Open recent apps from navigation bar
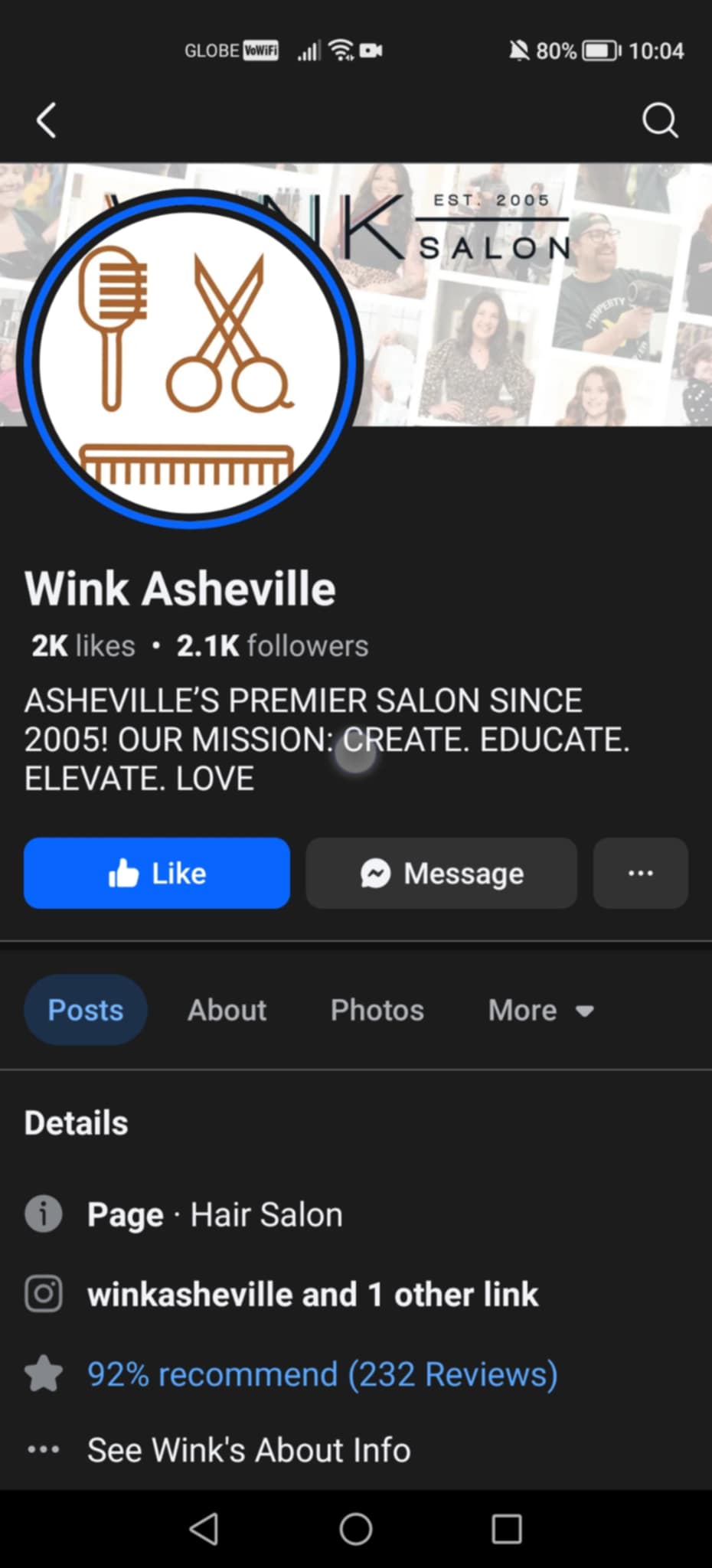The width and height of the screenshot is (712, 1568). click(x=506, y=1529)
